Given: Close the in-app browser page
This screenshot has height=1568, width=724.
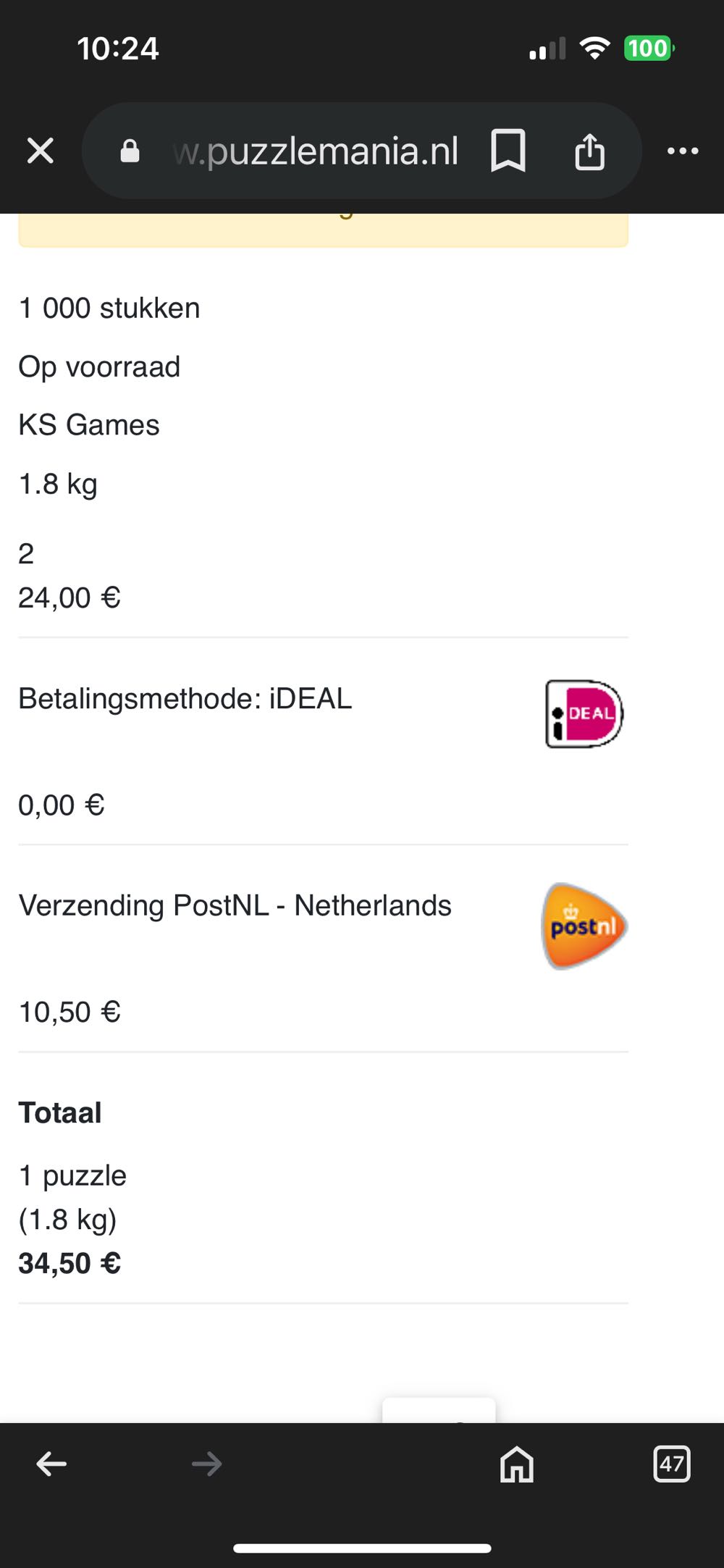Looking at the screenshot, I should [41, 151].
